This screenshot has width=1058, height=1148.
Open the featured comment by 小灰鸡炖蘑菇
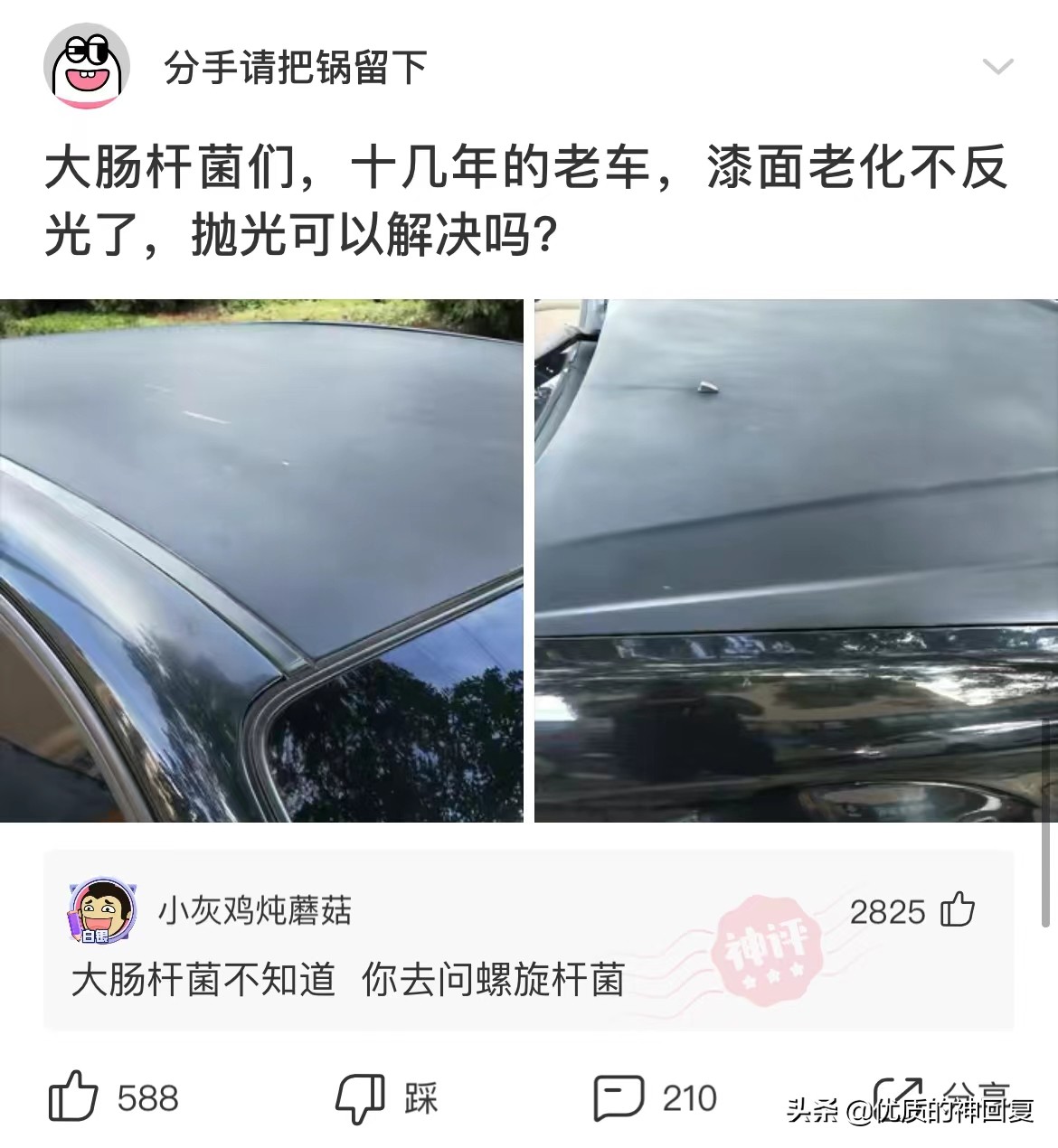(x=348, y=980)
